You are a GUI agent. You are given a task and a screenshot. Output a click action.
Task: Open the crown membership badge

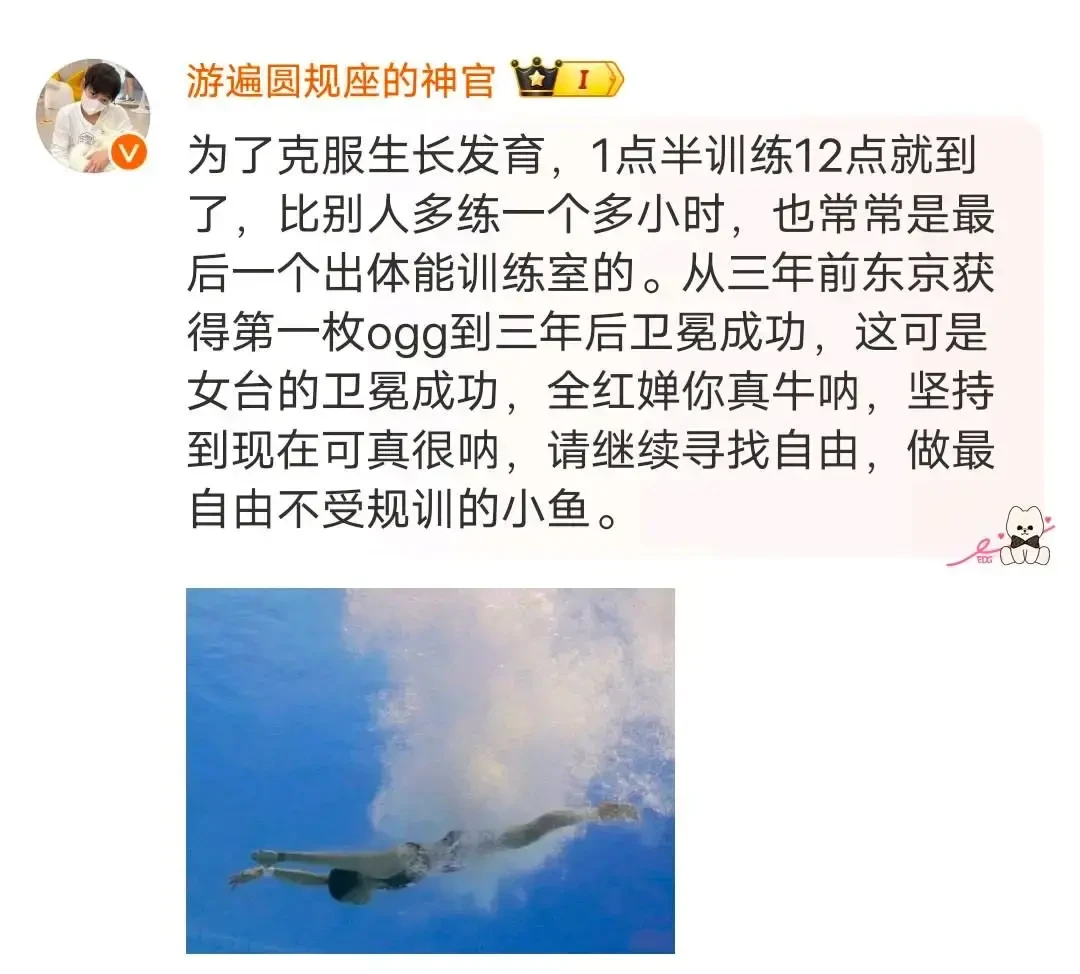coord(566,80)
